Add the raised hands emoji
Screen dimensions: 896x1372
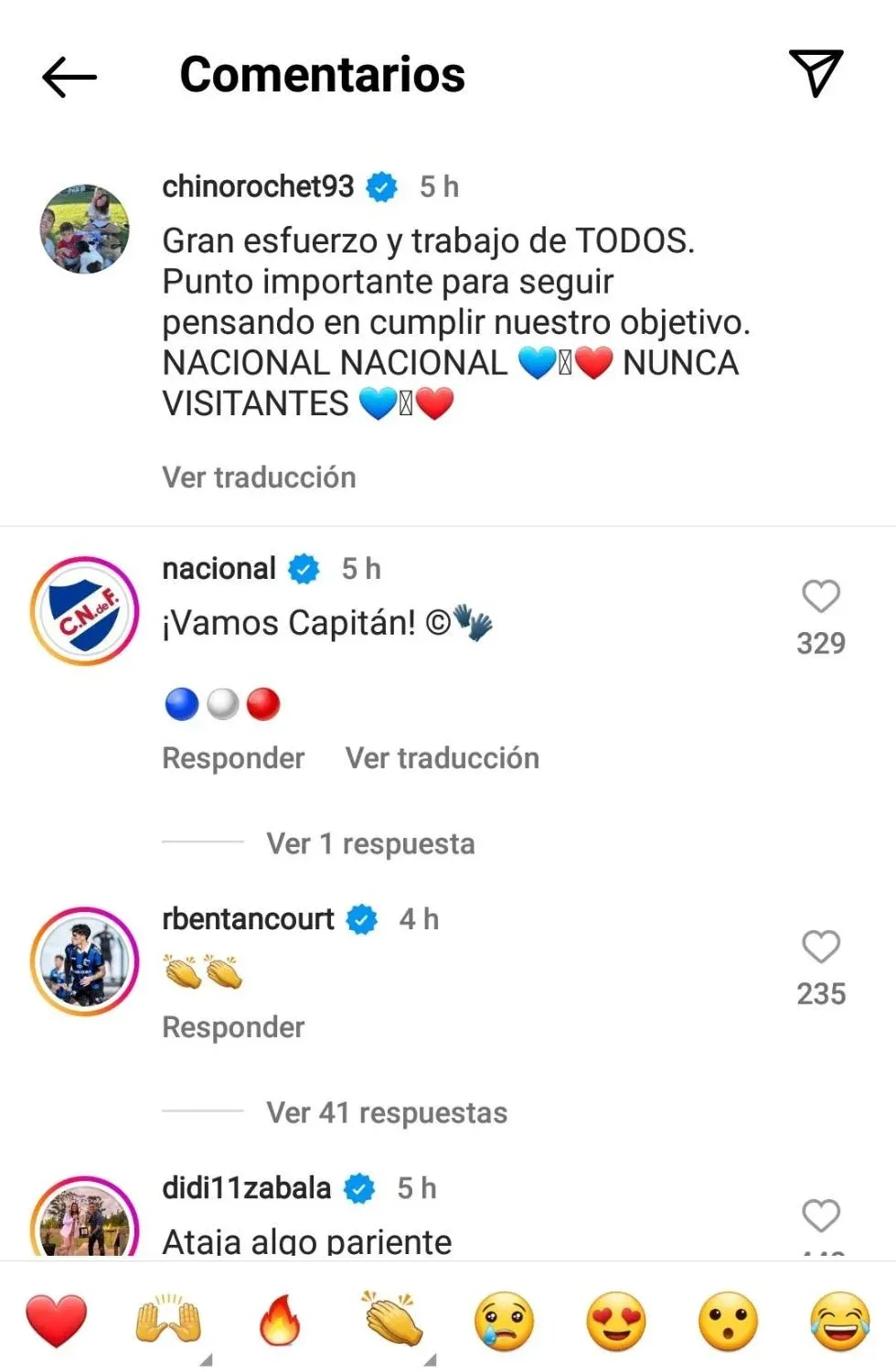[168, 1321]
